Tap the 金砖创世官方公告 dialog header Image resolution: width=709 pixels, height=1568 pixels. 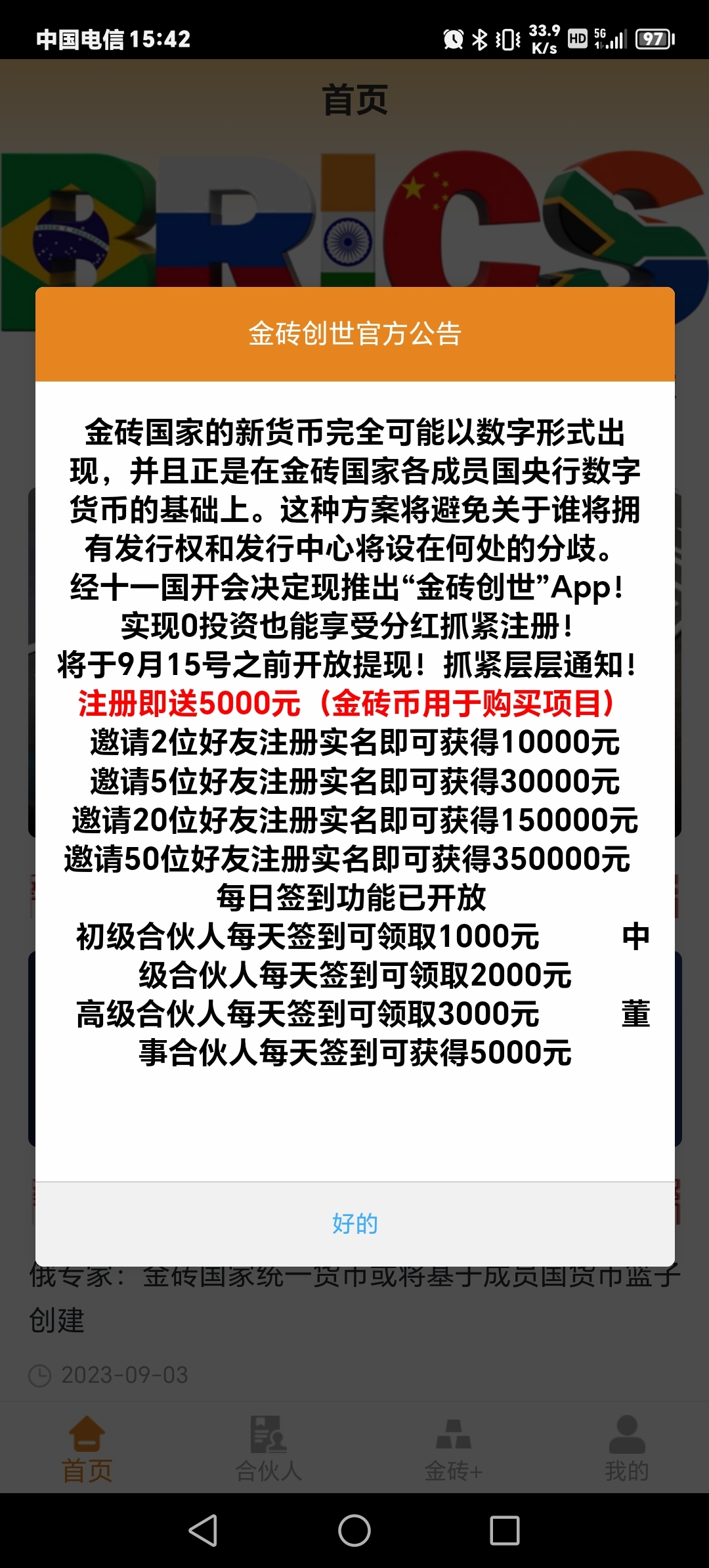pos(354,333)
